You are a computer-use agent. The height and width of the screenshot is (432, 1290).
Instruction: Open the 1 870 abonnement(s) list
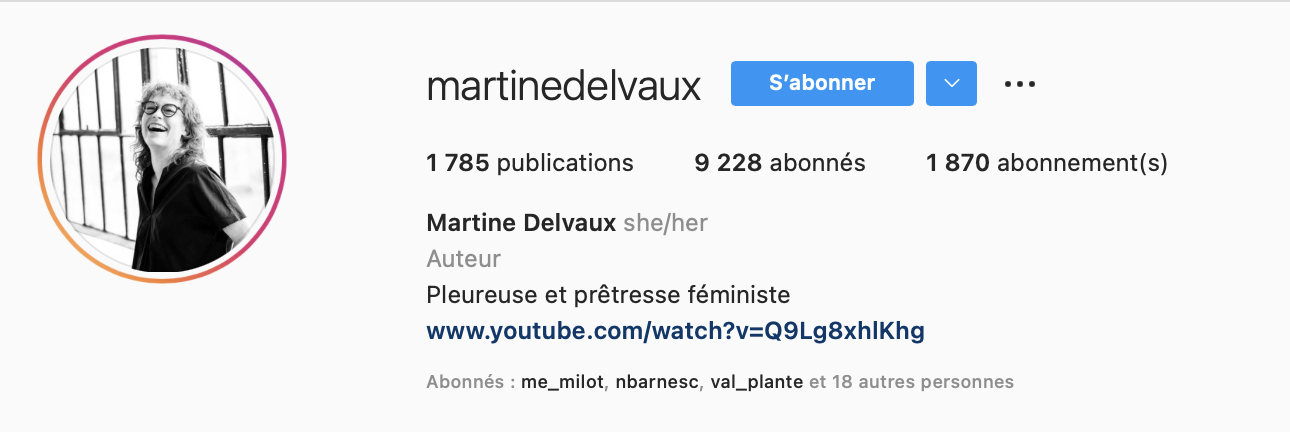[1047, 163]
